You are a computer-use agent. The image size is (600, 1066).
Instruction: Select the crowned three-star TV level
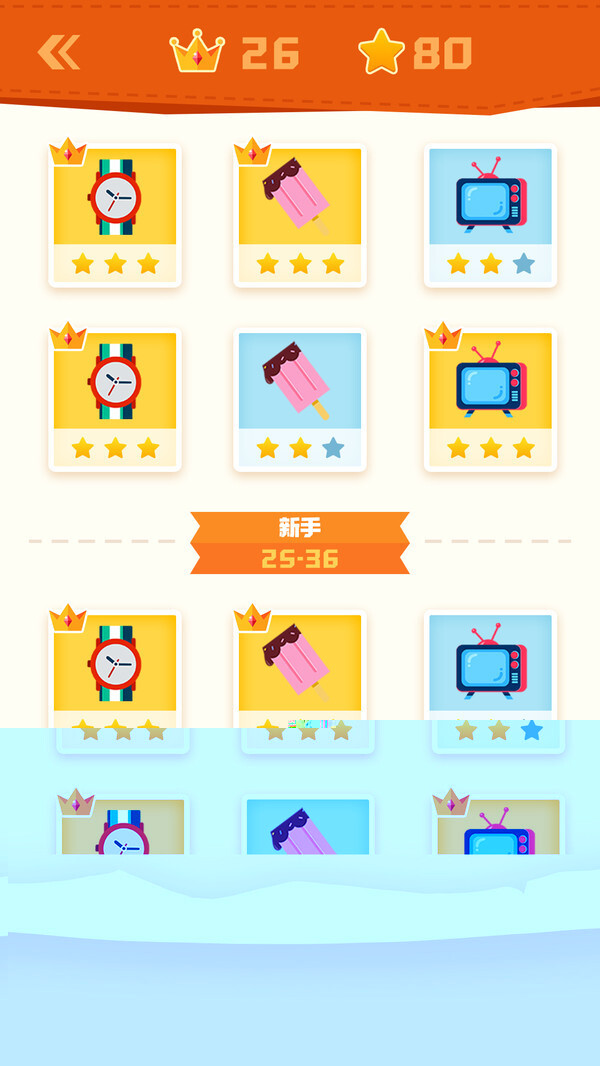pos(490,399)
